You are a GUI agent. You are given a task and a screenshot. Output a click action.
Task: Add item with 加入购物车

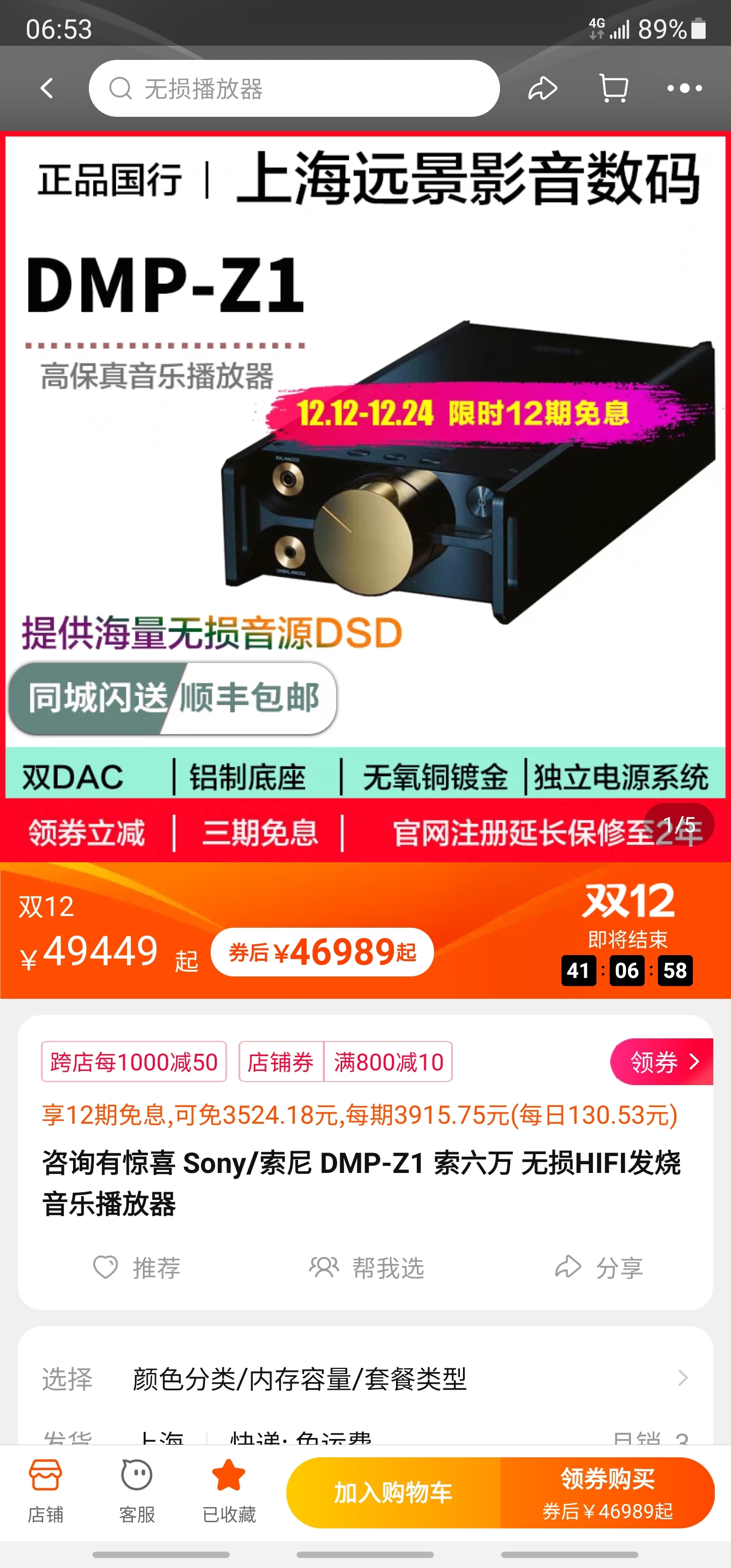(x=393, y=1492)
